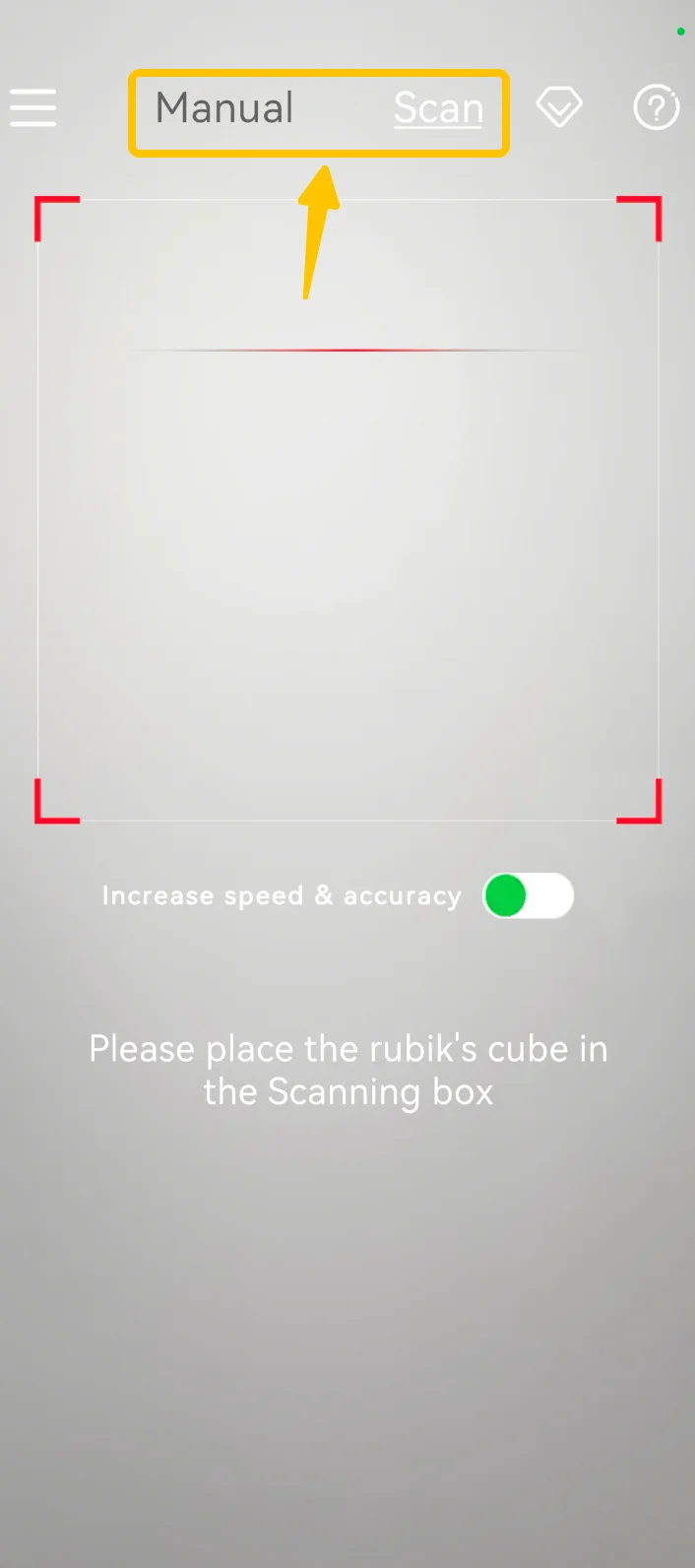Open the hamburger menu

coord(32,107)
